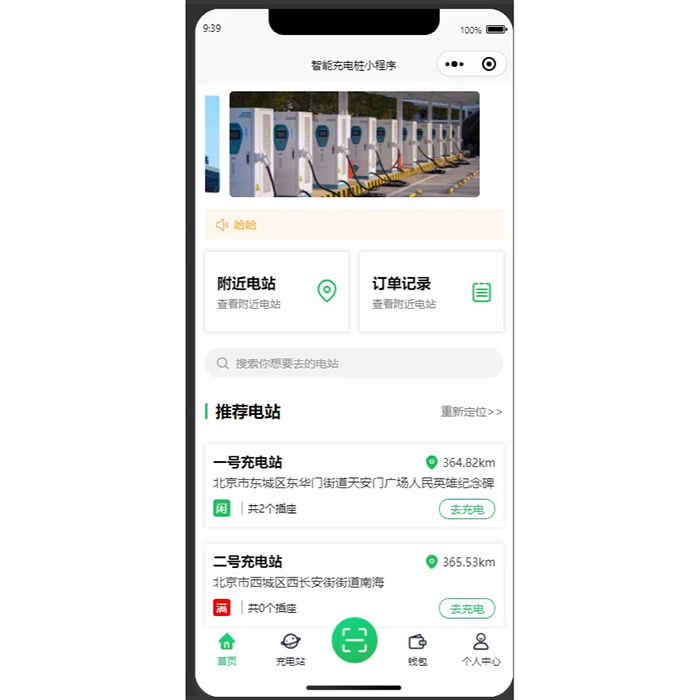Switch to the 首页 tab

coord(227,649)
